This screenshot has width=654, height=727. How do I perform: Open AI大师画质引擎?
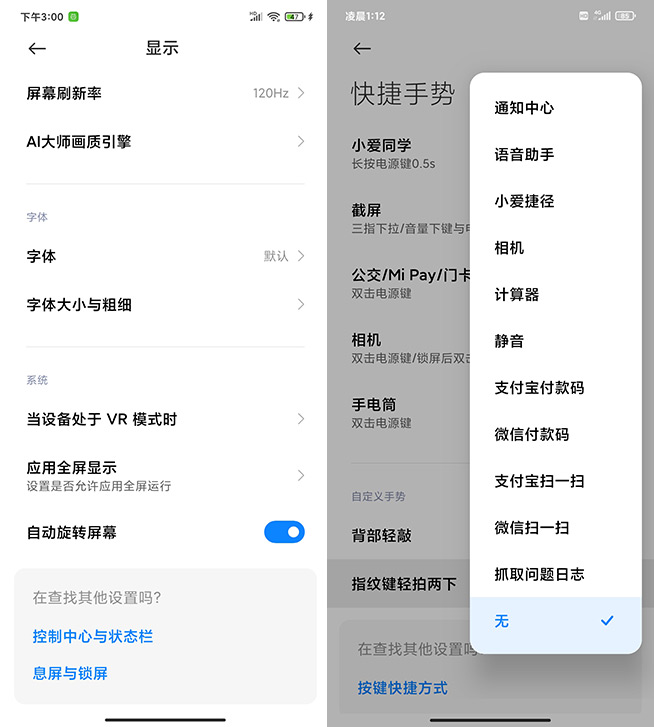164,142
